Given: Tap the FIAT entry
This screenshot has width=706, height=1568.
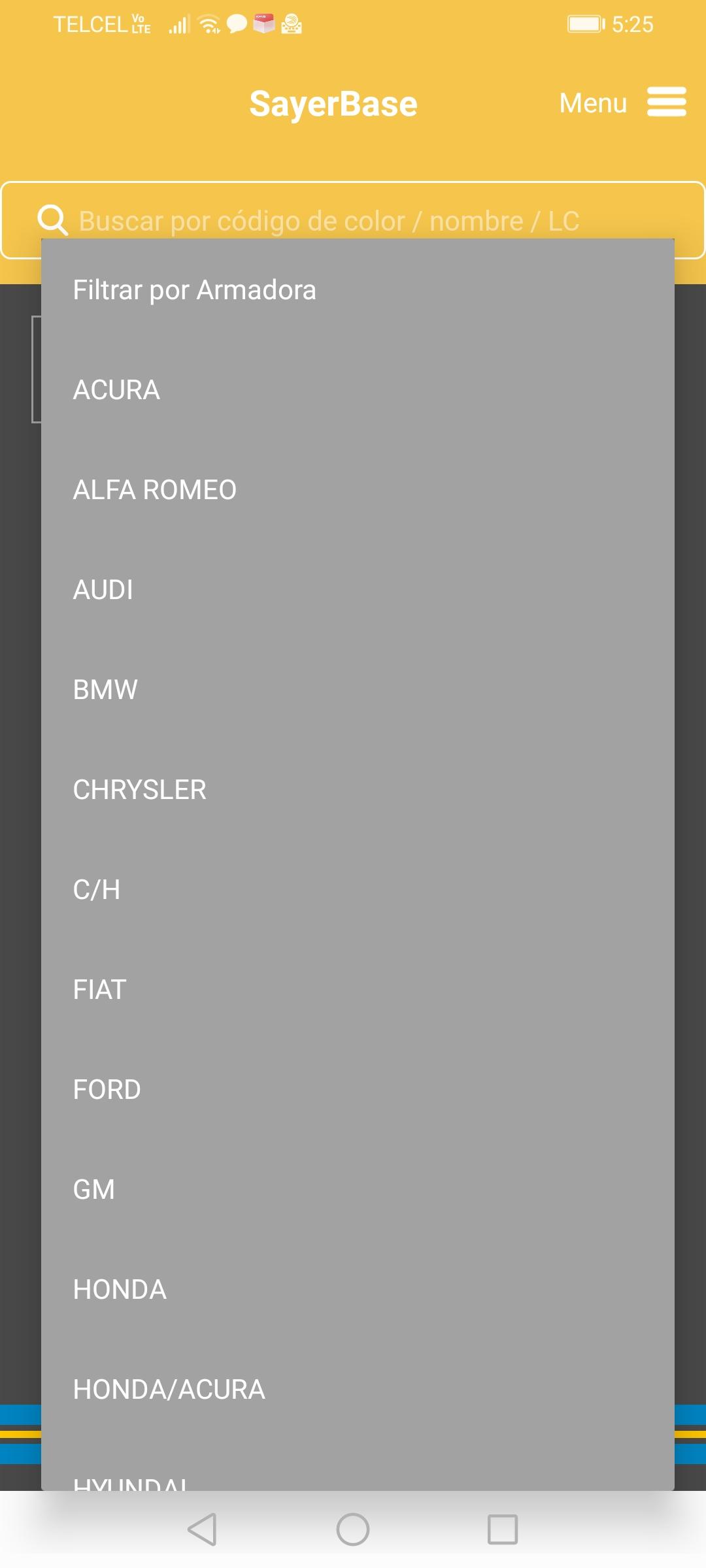Looking at the screenshot, I should [x=358, y=990].
